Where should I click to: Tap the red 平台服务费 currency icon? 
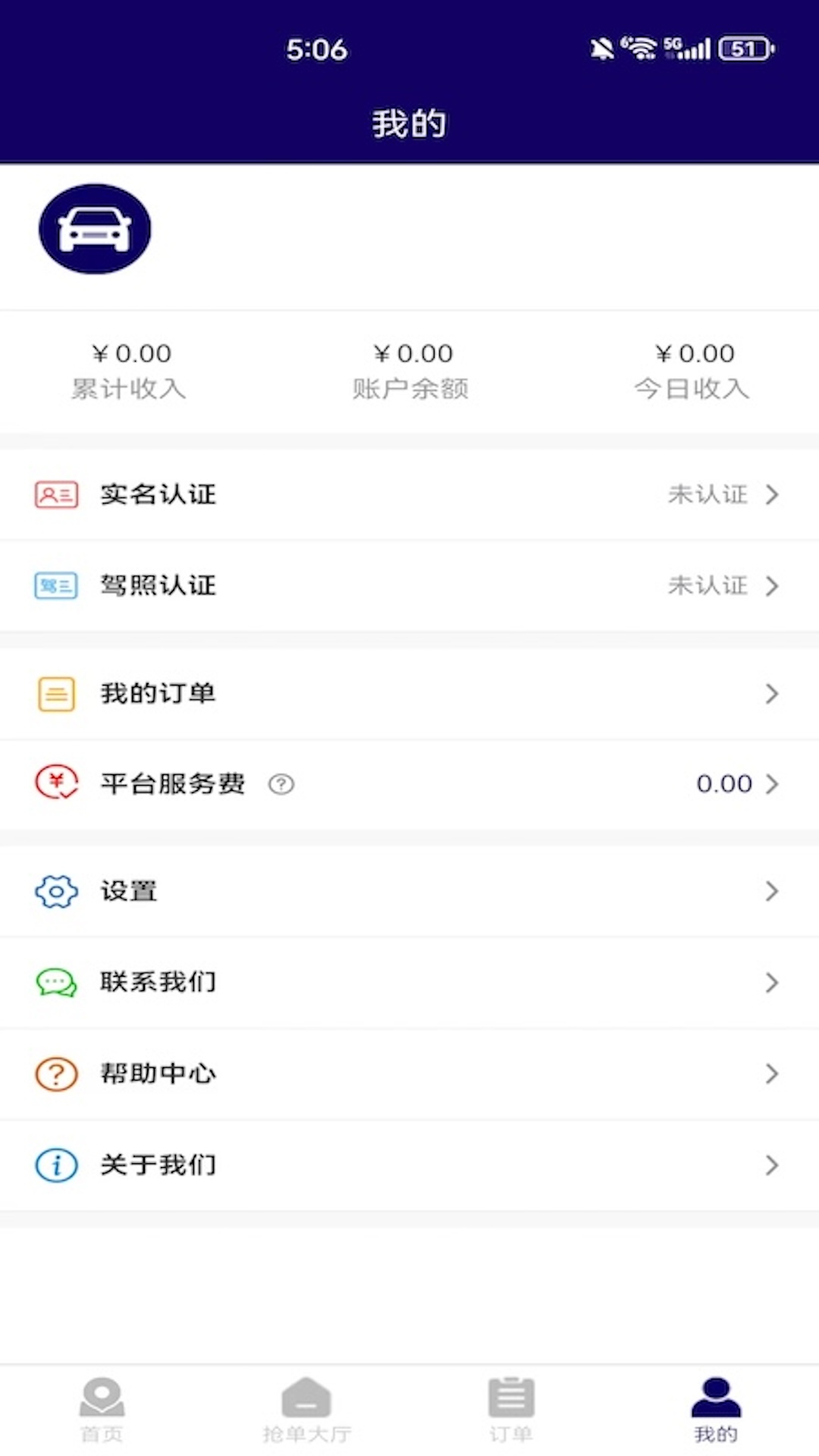pos(56,784)
